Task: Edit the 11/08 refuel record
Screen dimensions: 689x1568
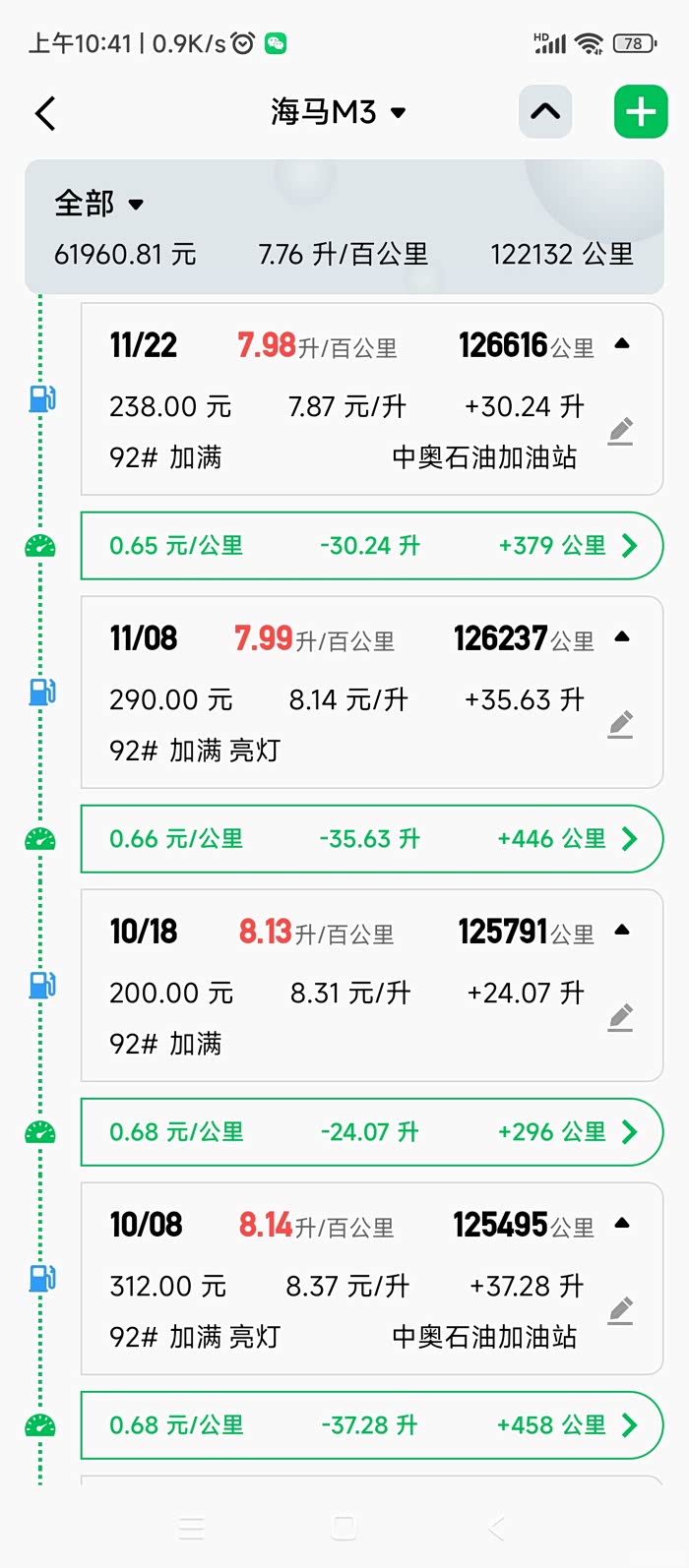Action: [x=620, y=724]
